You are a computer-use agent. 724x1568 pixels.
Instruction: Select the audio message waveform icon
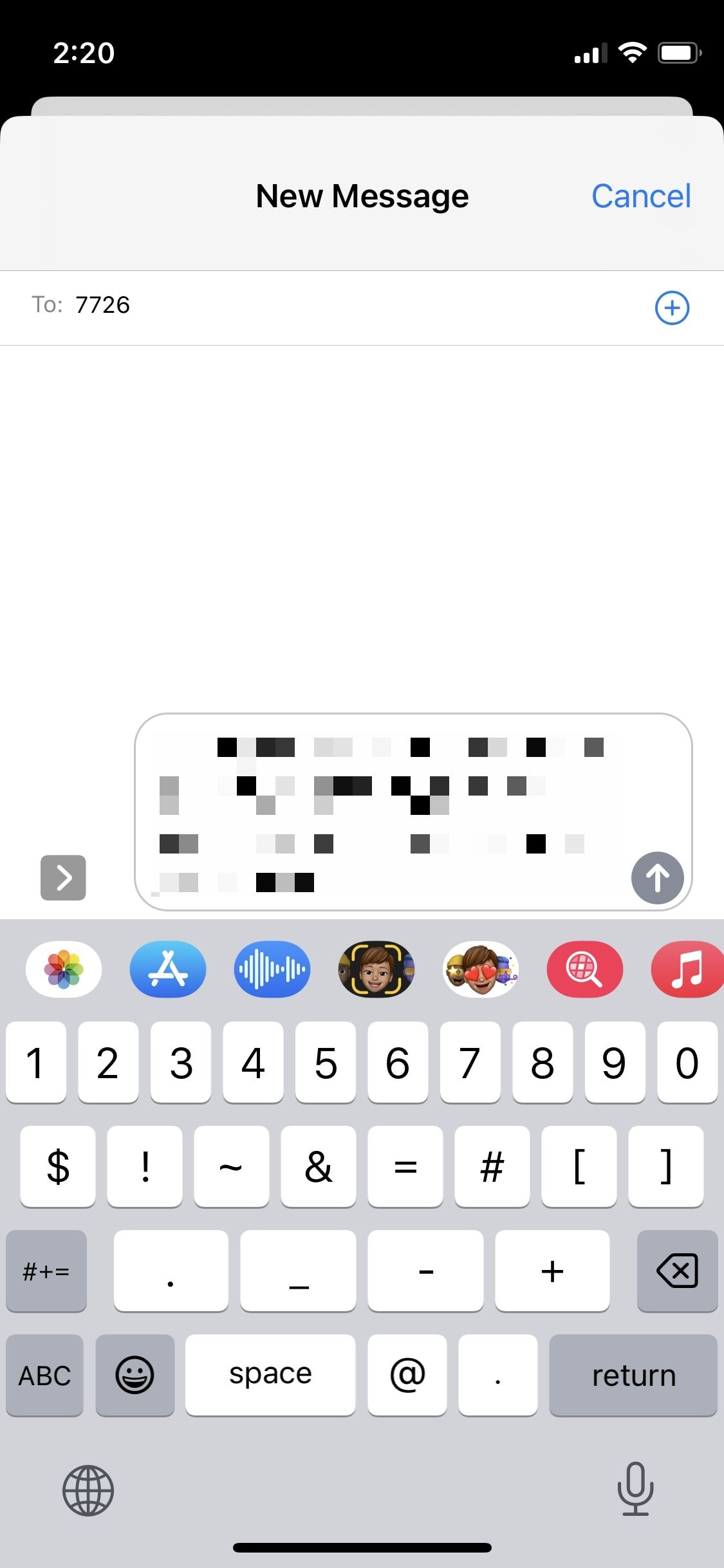click(x=272, y=969)
